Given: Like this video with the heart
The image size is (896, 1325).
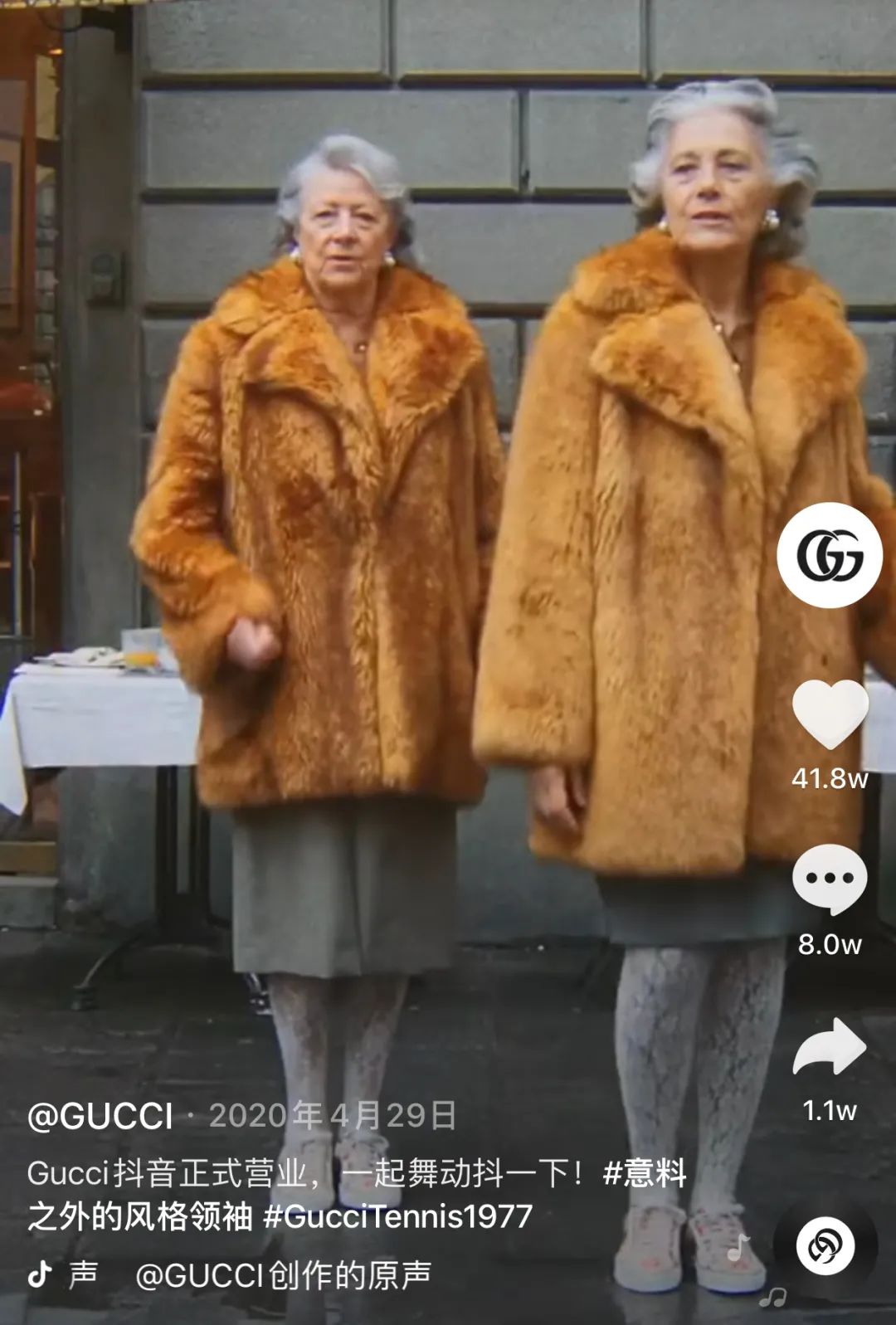Looking at the screenshot, I should tap(830, 713).
